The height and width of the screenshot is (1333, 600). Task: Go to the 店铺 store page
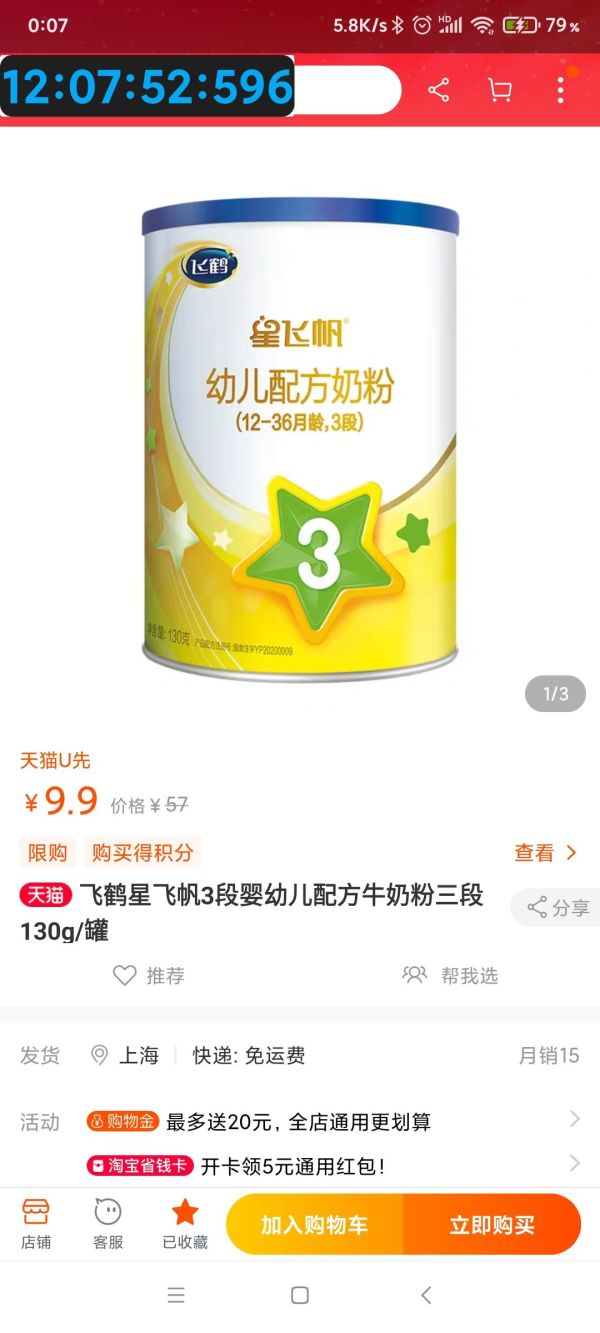click(36, 1224)
